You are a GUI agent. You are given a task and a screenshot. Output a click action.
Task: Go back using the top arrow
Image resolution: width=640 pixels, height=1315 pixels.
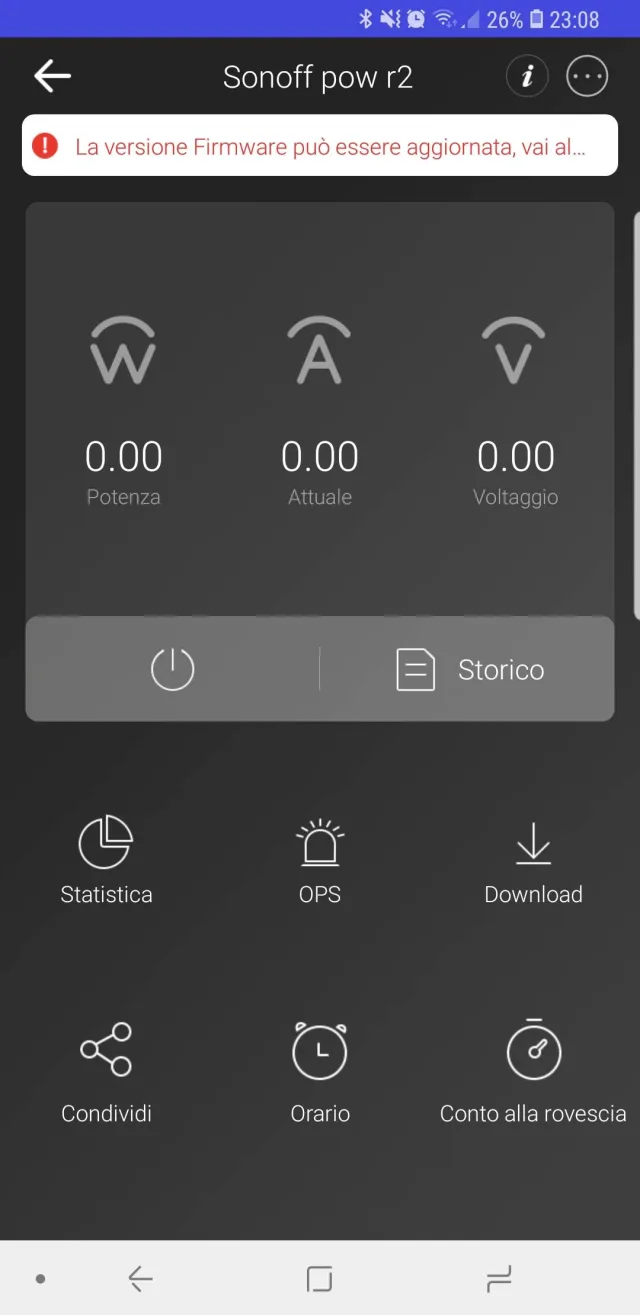point(52,77)
